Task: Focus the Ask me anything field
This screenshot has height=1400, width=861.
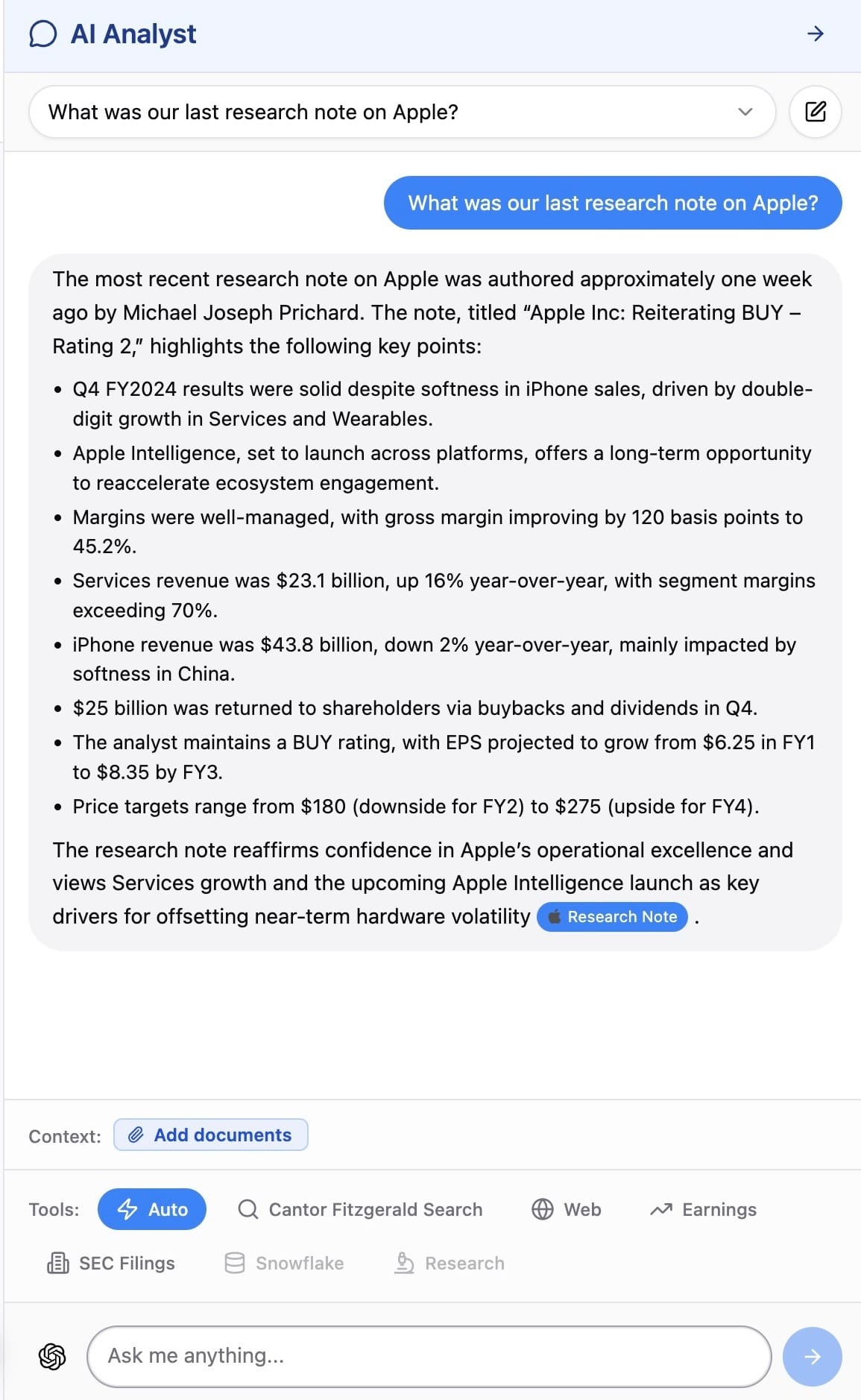Action: 429,1356
